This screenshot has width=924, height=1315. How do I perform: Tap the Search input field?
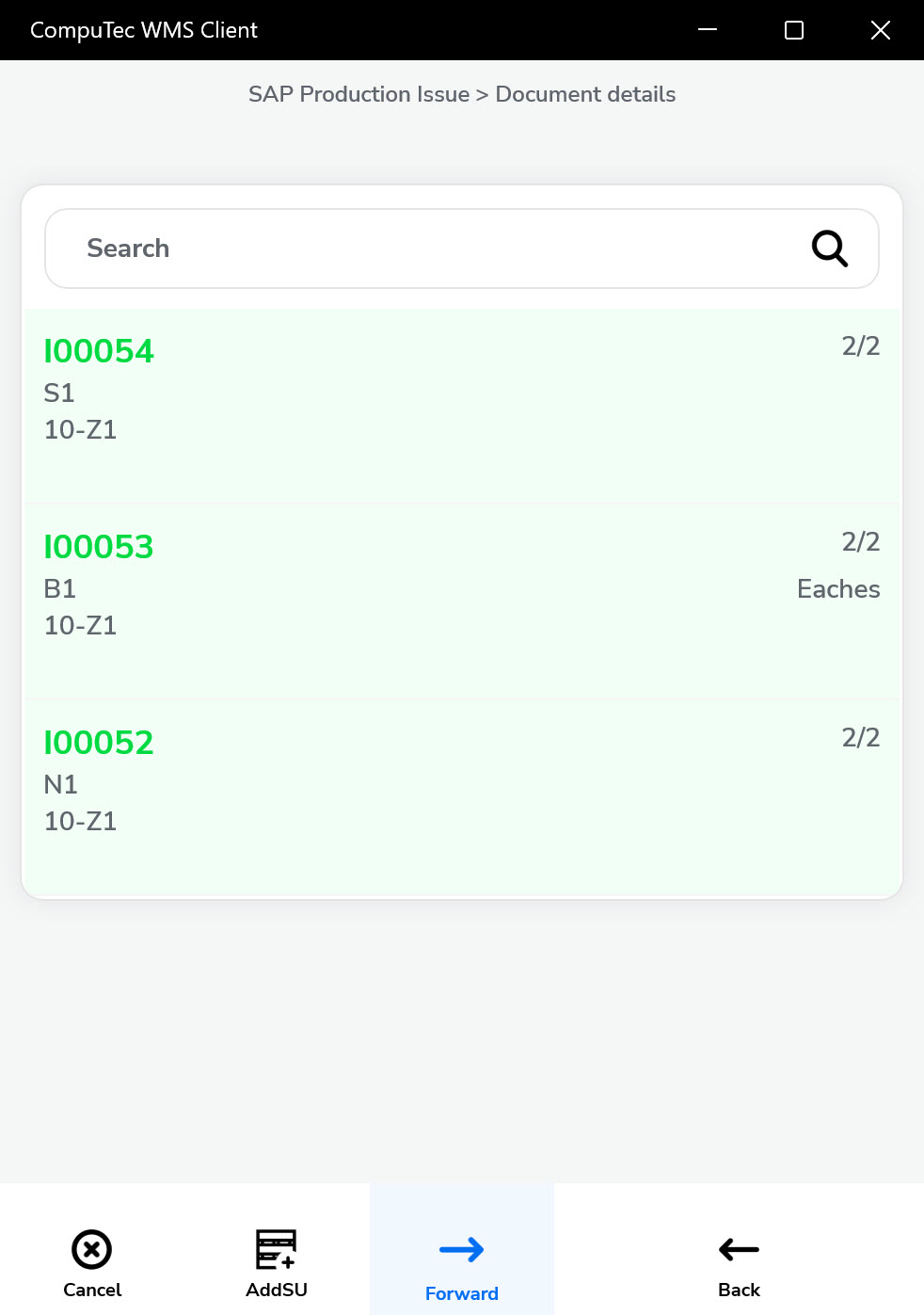click(423, 249)
